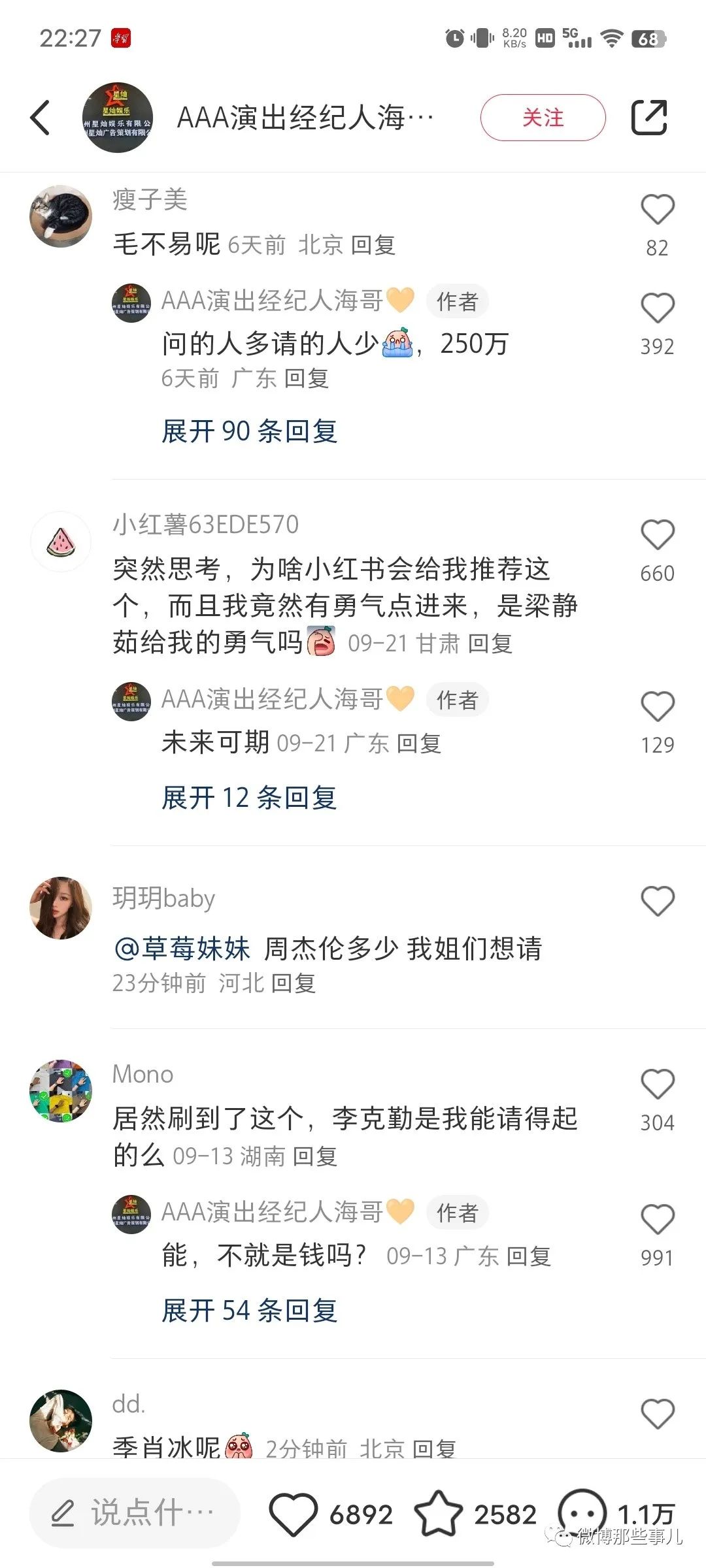This screenshot has width=706, height=1568.
Task: Like 瘦子美's comment about 毛不易
Action: click(657, 210)
